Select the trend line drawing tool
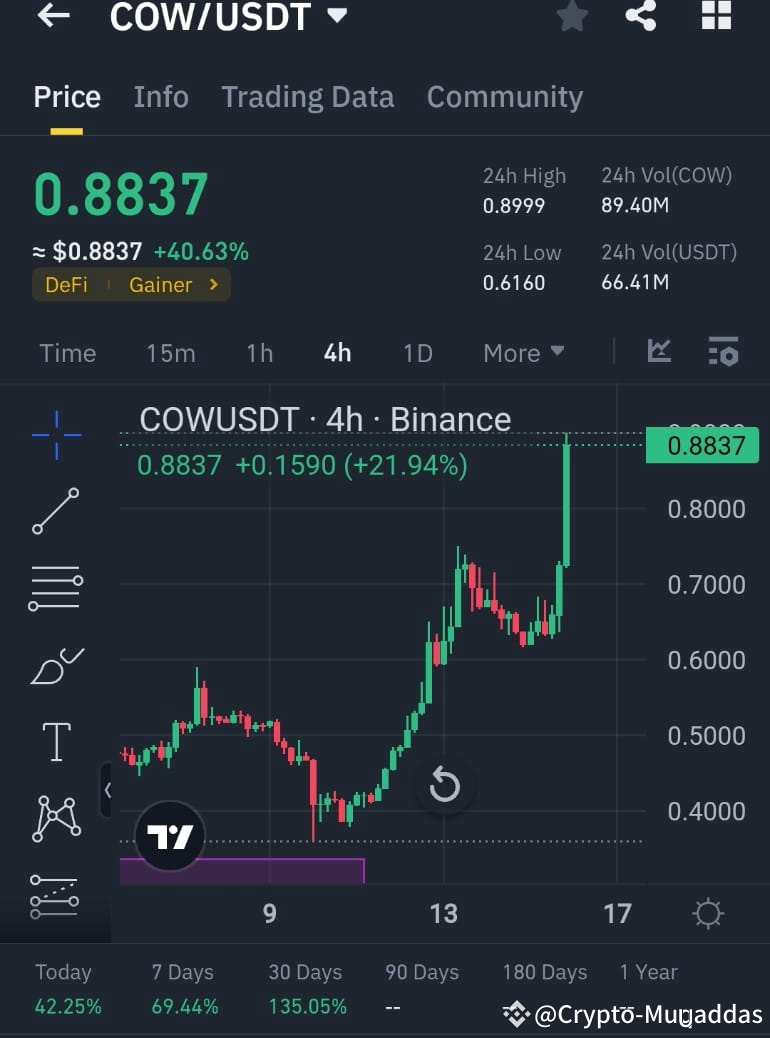 (x=55, y=512)
